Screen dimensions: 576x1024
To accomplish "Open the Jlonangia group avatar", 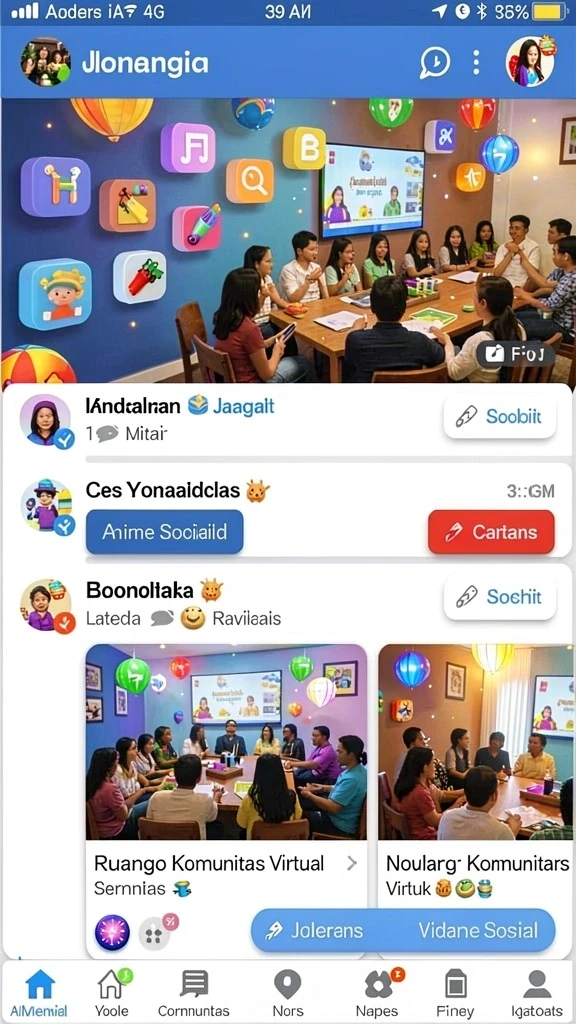I will pos(45,62).
